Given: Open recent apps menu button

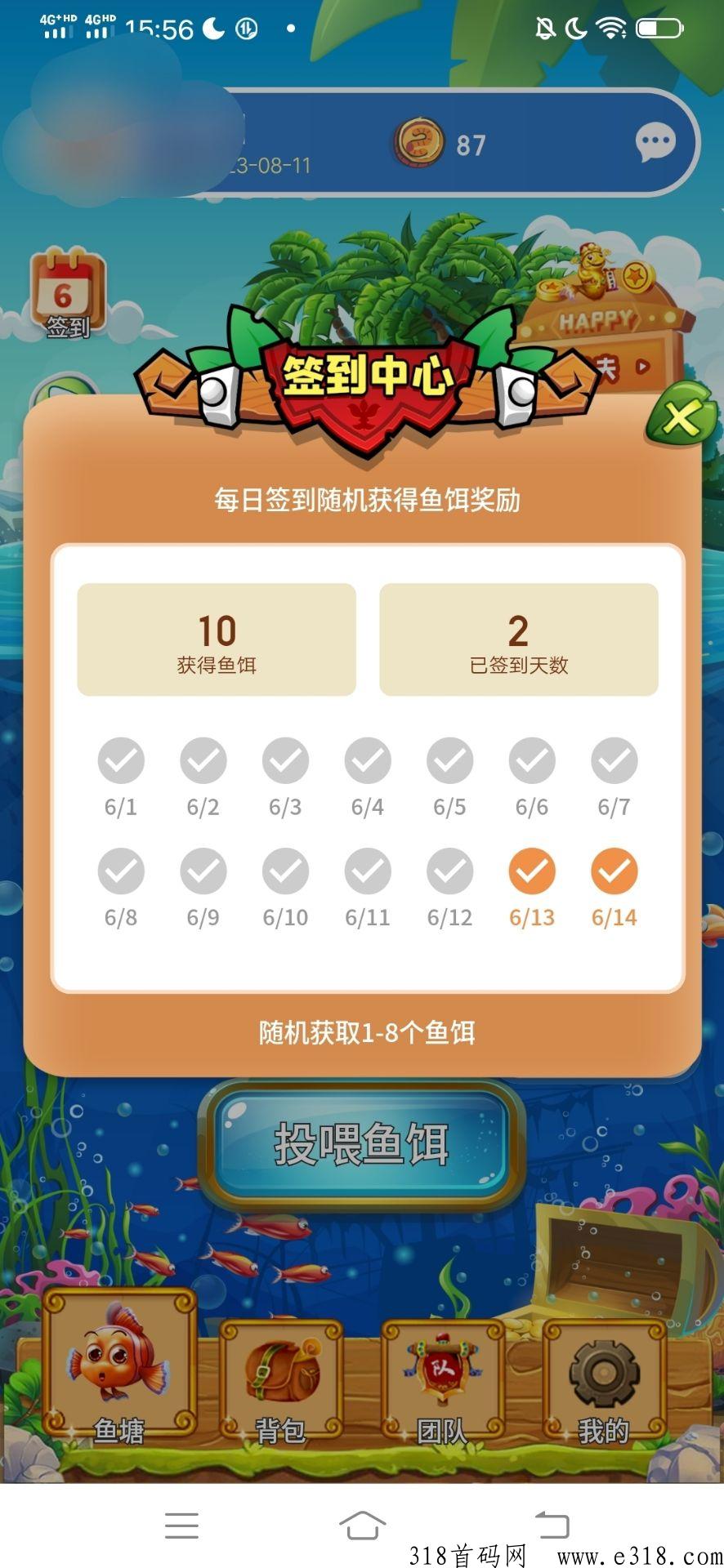Looking at the screenshot, I should tap(181, 1525).
